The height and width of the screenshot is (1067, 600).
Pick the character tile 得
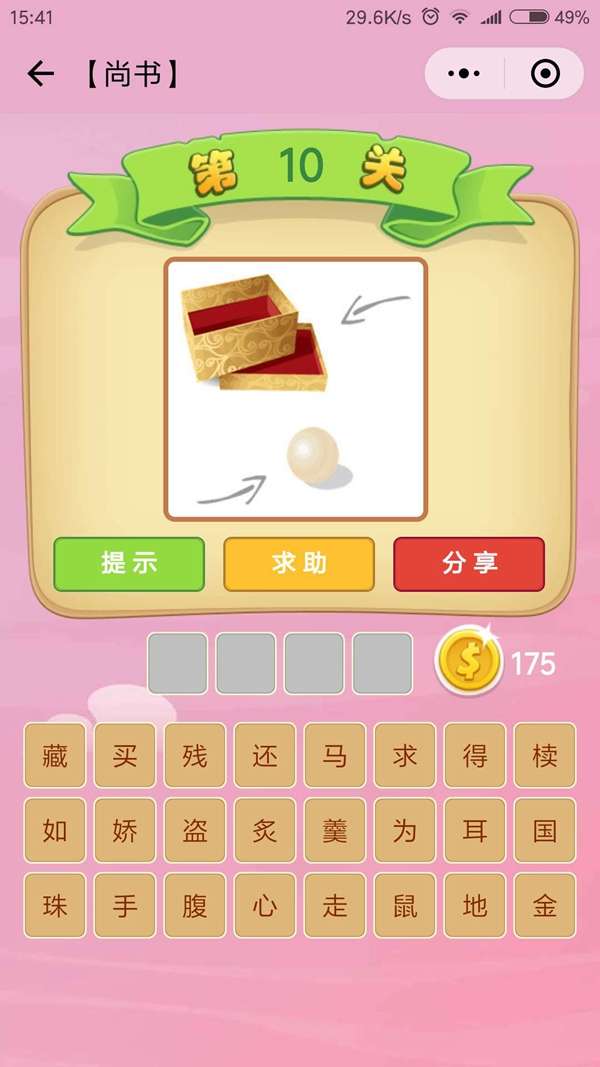(475, 756)
